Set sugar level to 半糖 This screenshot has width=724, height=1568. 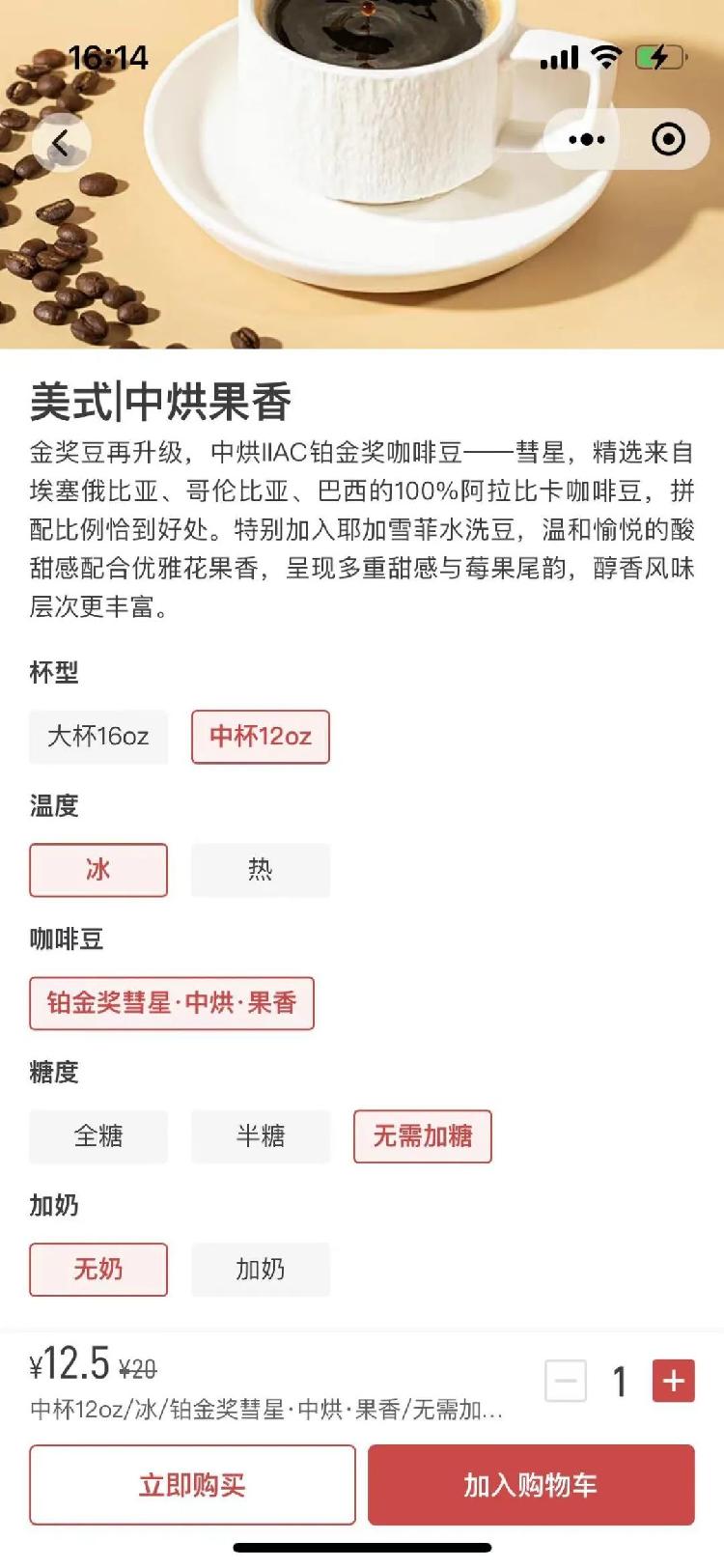[261, 1136]
